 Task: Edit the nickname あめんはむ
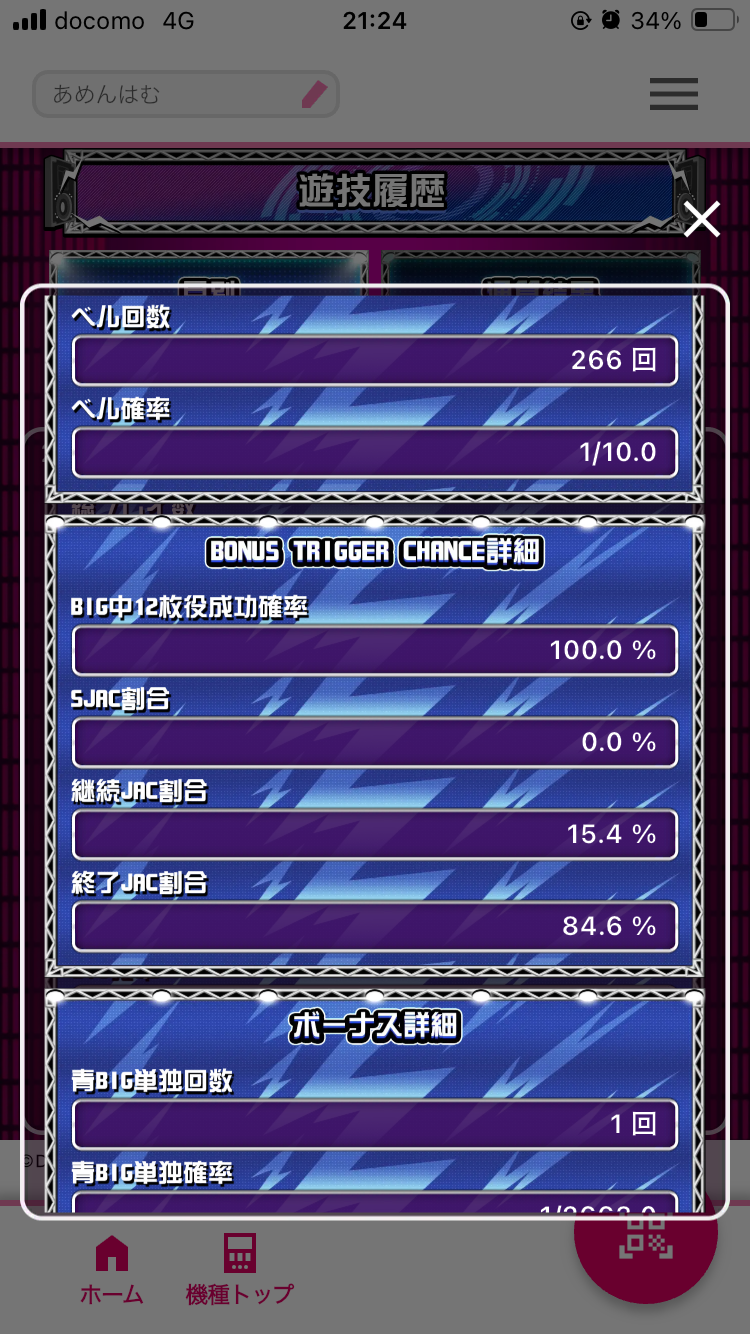[x=313, y=95]
